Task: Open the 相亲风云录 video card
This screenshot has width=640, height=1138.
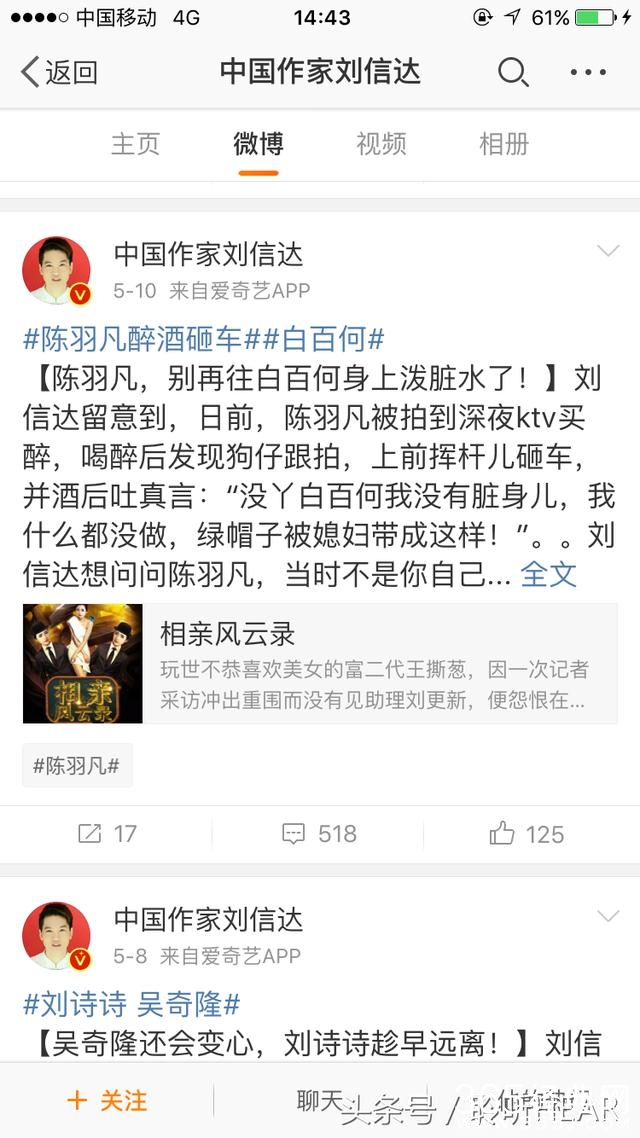Action: [x=320, y=663]
